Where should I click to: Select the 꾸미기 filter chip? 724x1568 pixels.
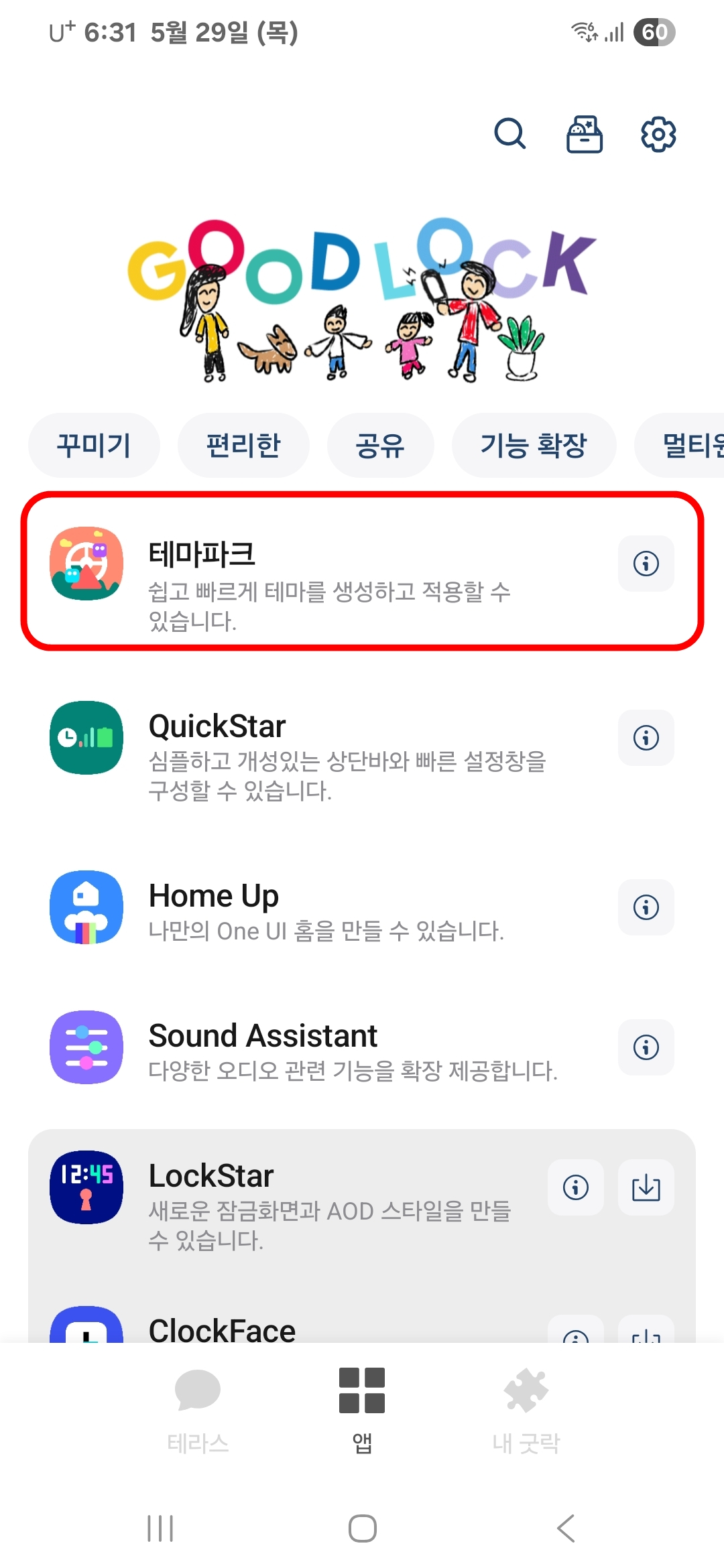point(94,445)
